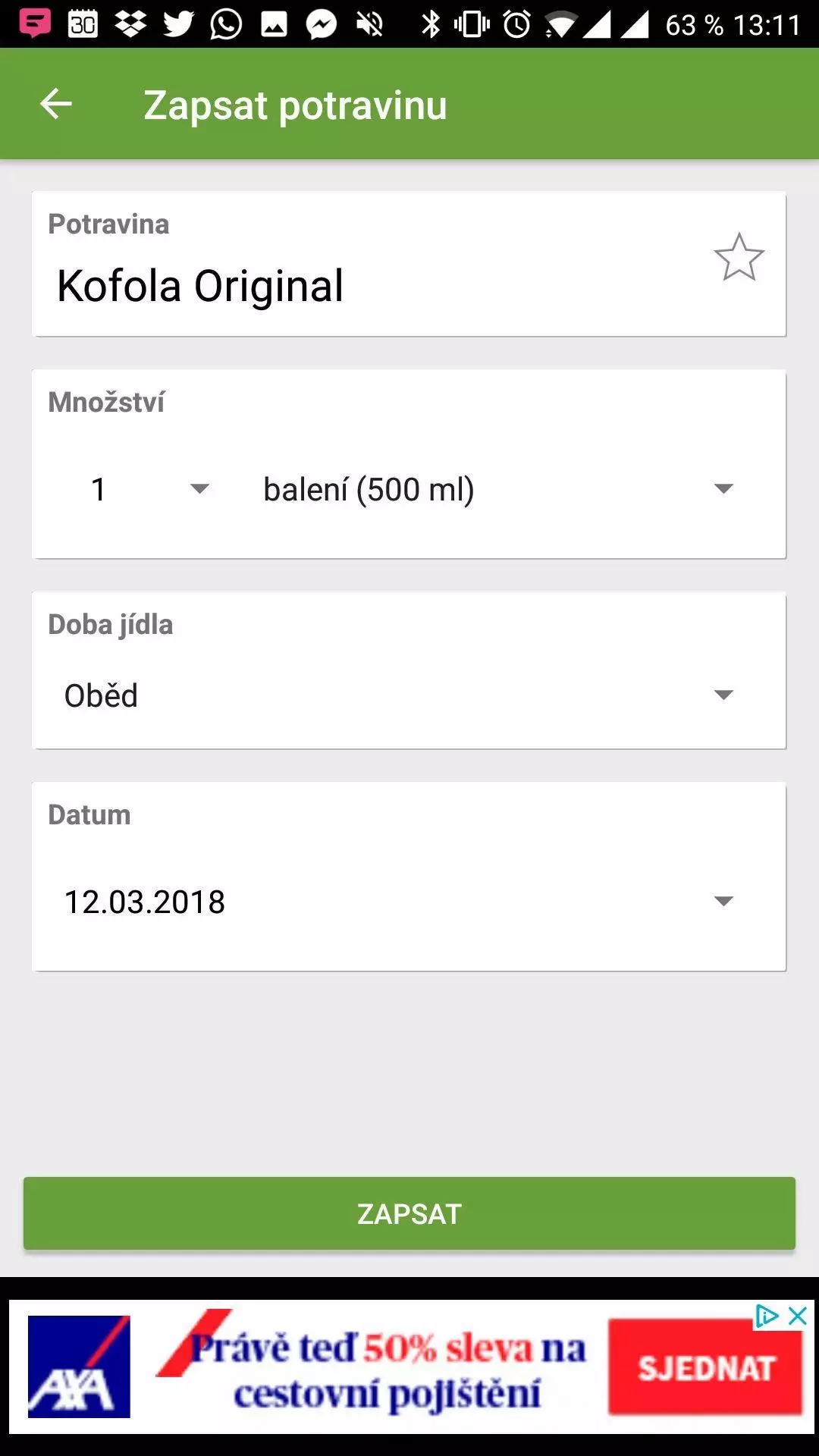819x1456 pixels.
Task: Pick a different date than 12.03.2018
Action: tap(400, 902)
